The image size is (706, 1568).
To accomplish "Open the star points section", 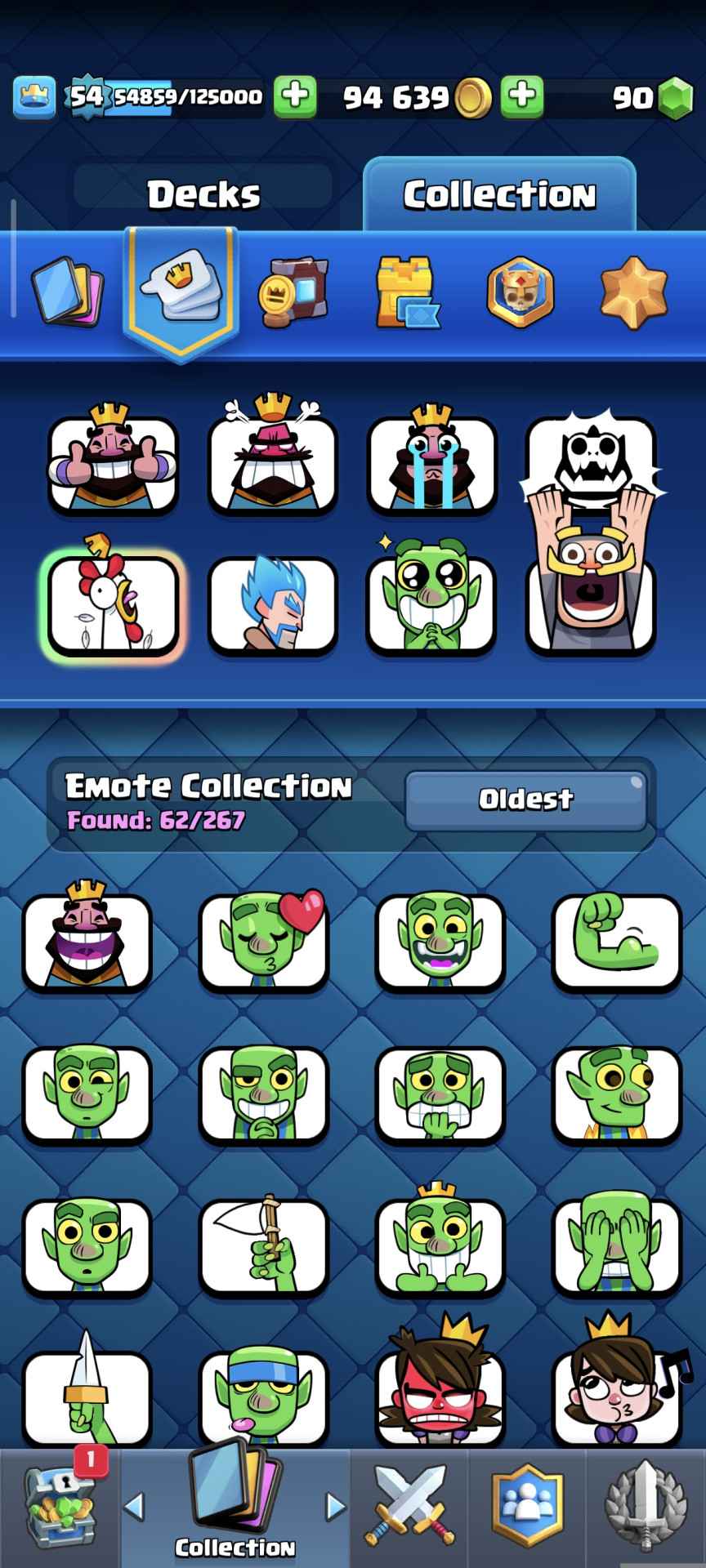I will pyautogui.click(x=633, y=292).
